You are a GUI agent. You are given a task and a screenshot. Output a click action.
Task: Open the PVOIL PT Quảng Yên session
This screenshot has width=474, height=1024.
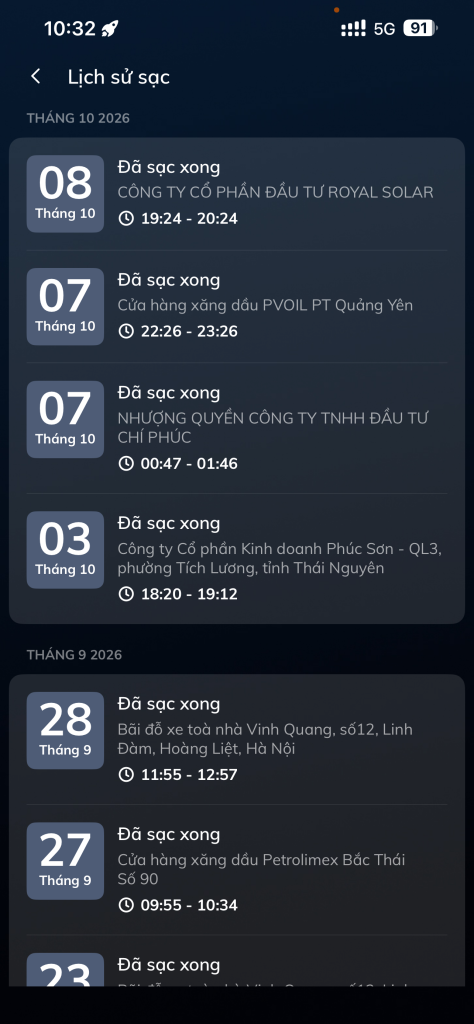click(x=237, y=306)
